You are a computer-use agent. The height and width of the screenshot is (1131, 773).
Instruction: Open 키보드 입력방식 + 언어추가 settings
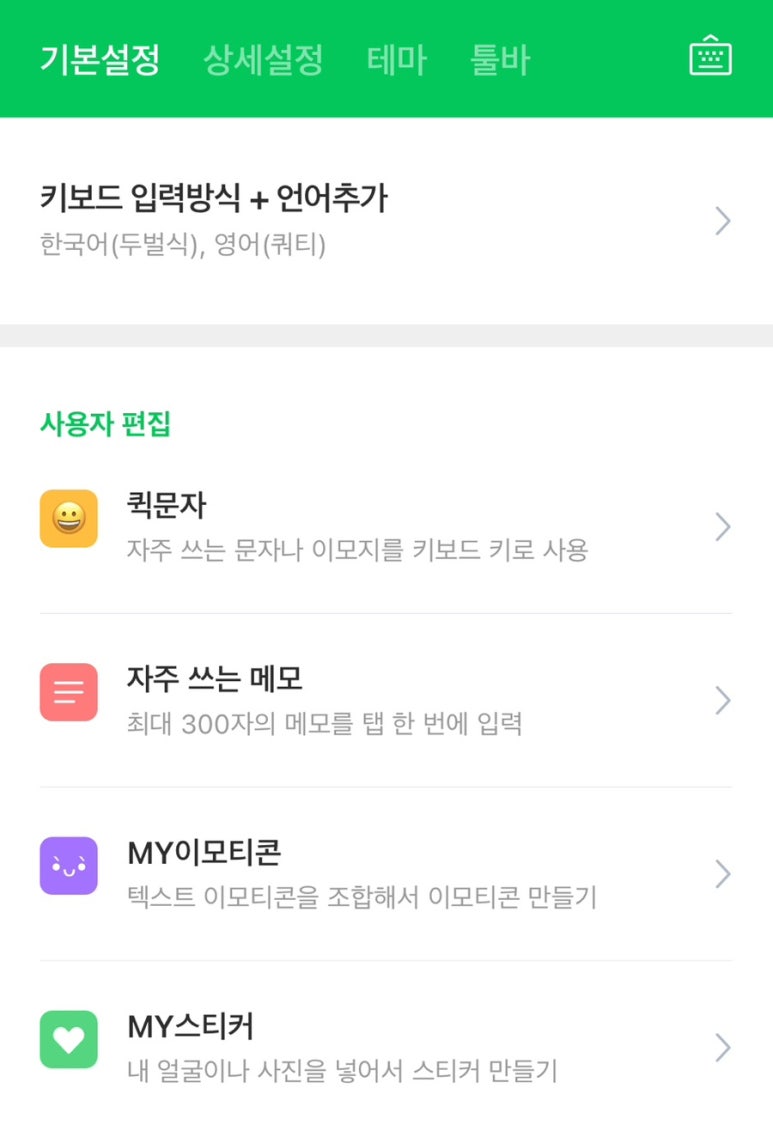386,220
